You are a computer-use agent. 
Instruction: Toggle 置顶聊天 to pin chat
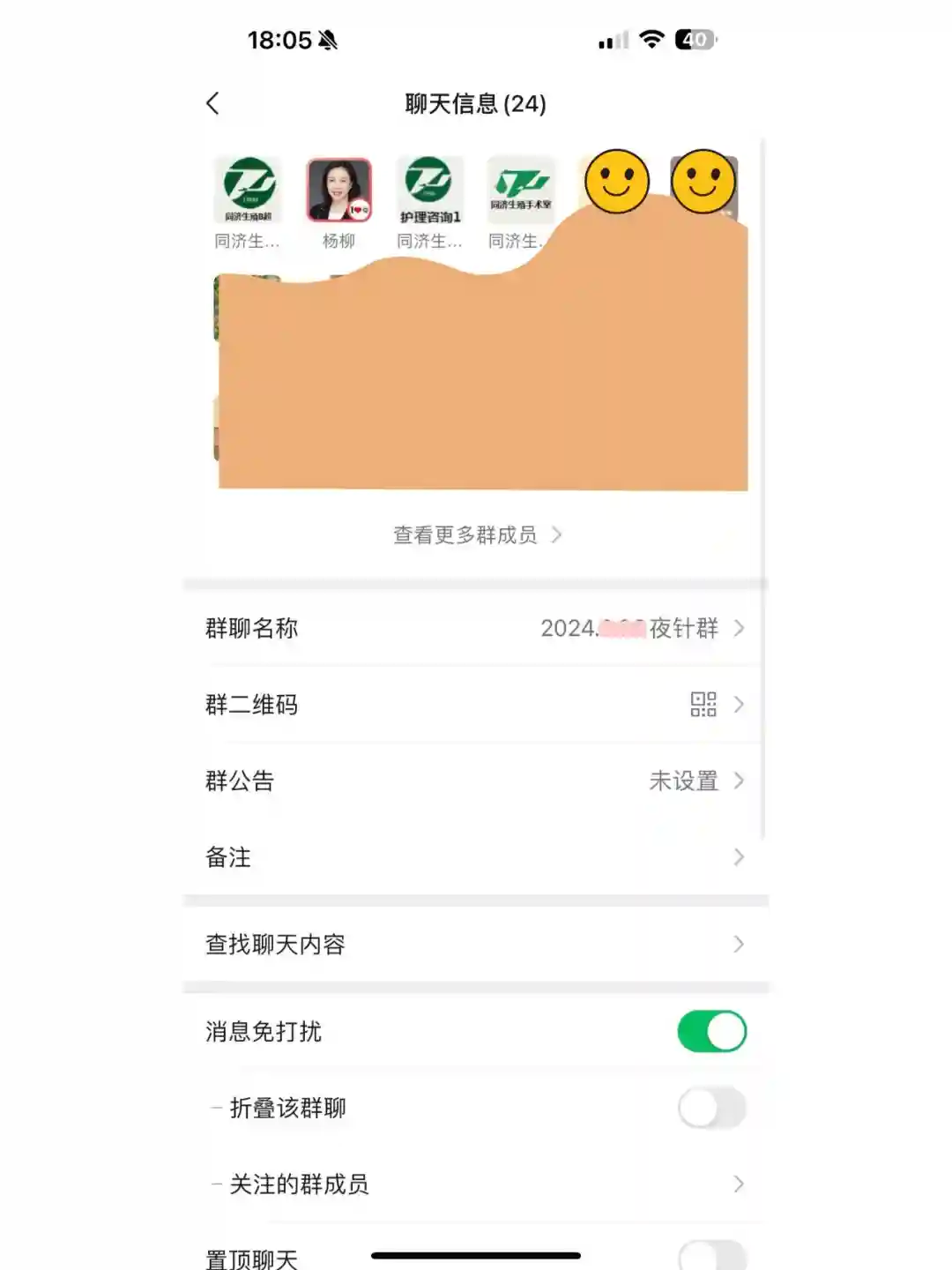pyautogui.click(x=711, y=1255)
